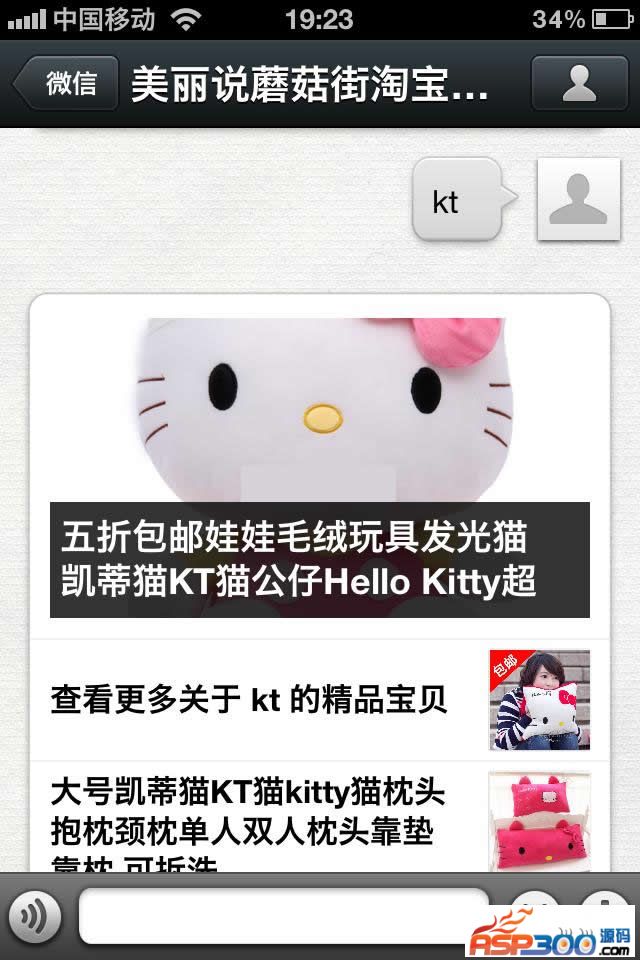
Task: Open 大号凯蒂猫KT猫kitty猫枕头 item
Action: tap(250, 815)
